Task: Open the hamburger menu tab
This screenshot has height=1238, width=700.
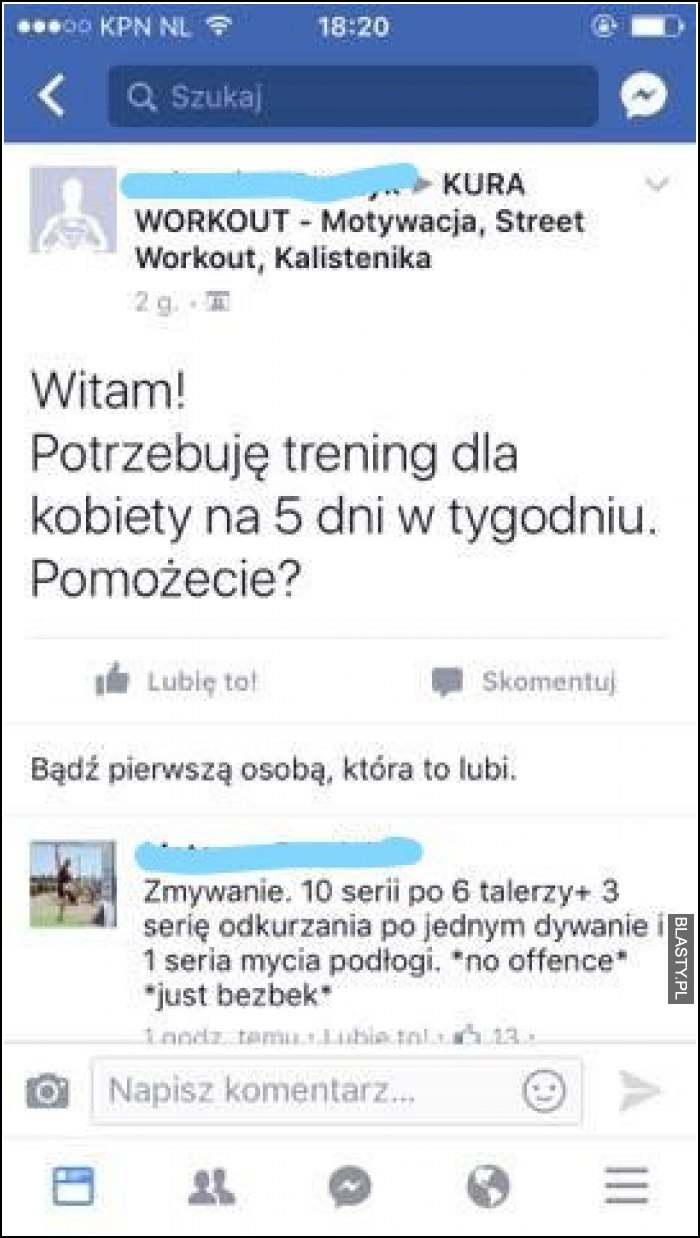Action: [x=627, y=1186]
